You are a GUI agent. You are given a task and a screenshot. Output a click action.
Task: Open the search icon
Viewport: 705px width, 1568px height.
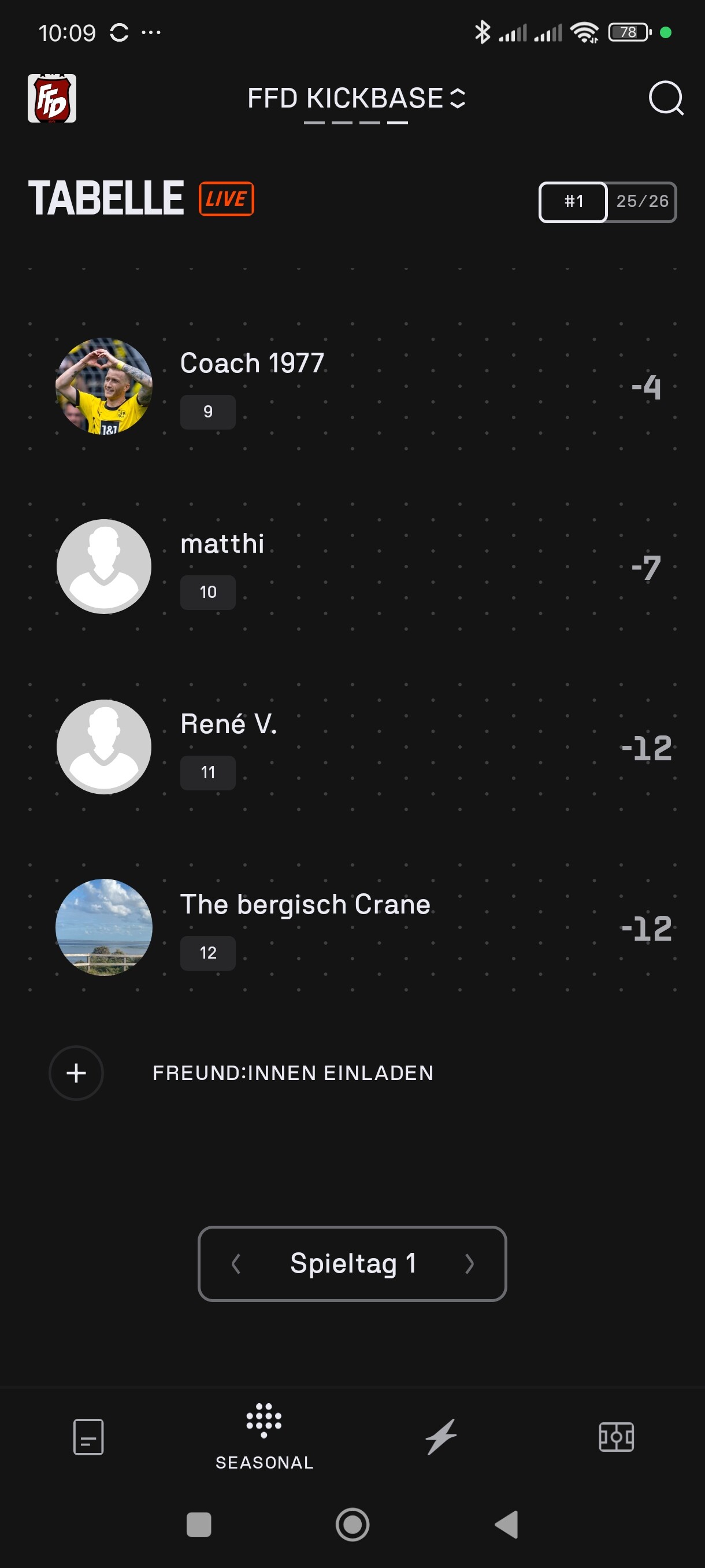(666, 98)
